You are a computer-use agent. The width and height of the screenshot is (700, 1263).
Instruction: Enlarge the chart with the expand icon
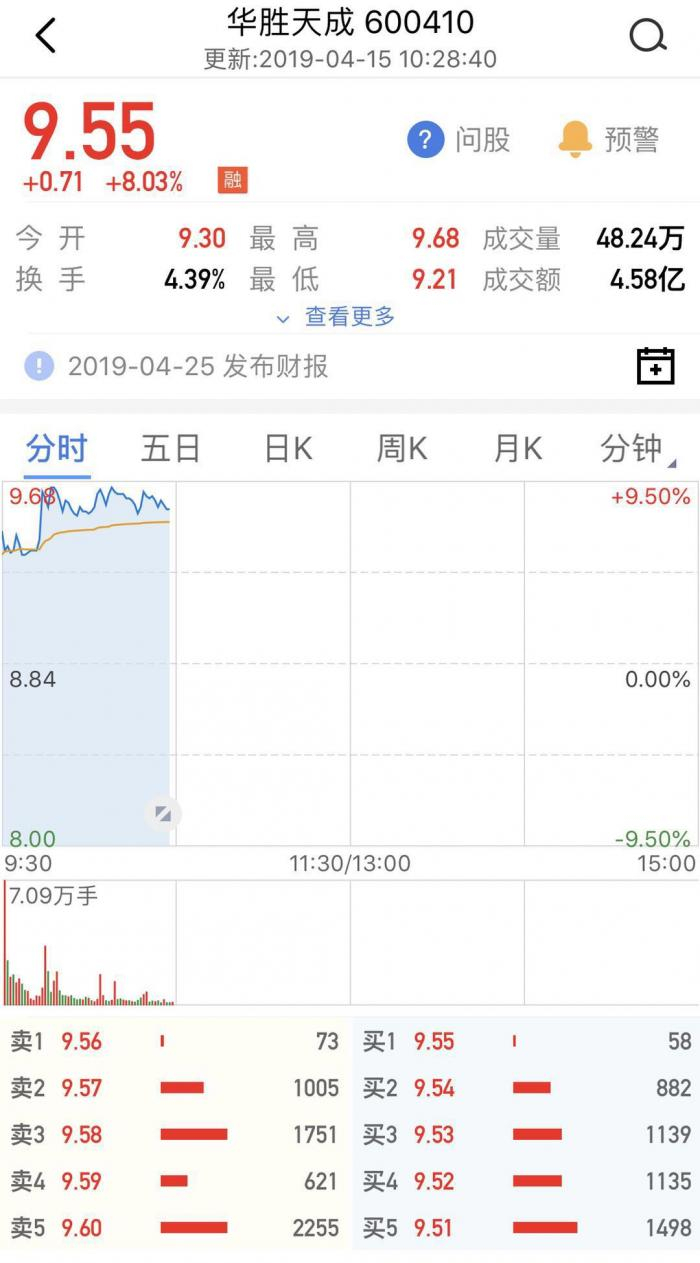click(x=163, y=814)
